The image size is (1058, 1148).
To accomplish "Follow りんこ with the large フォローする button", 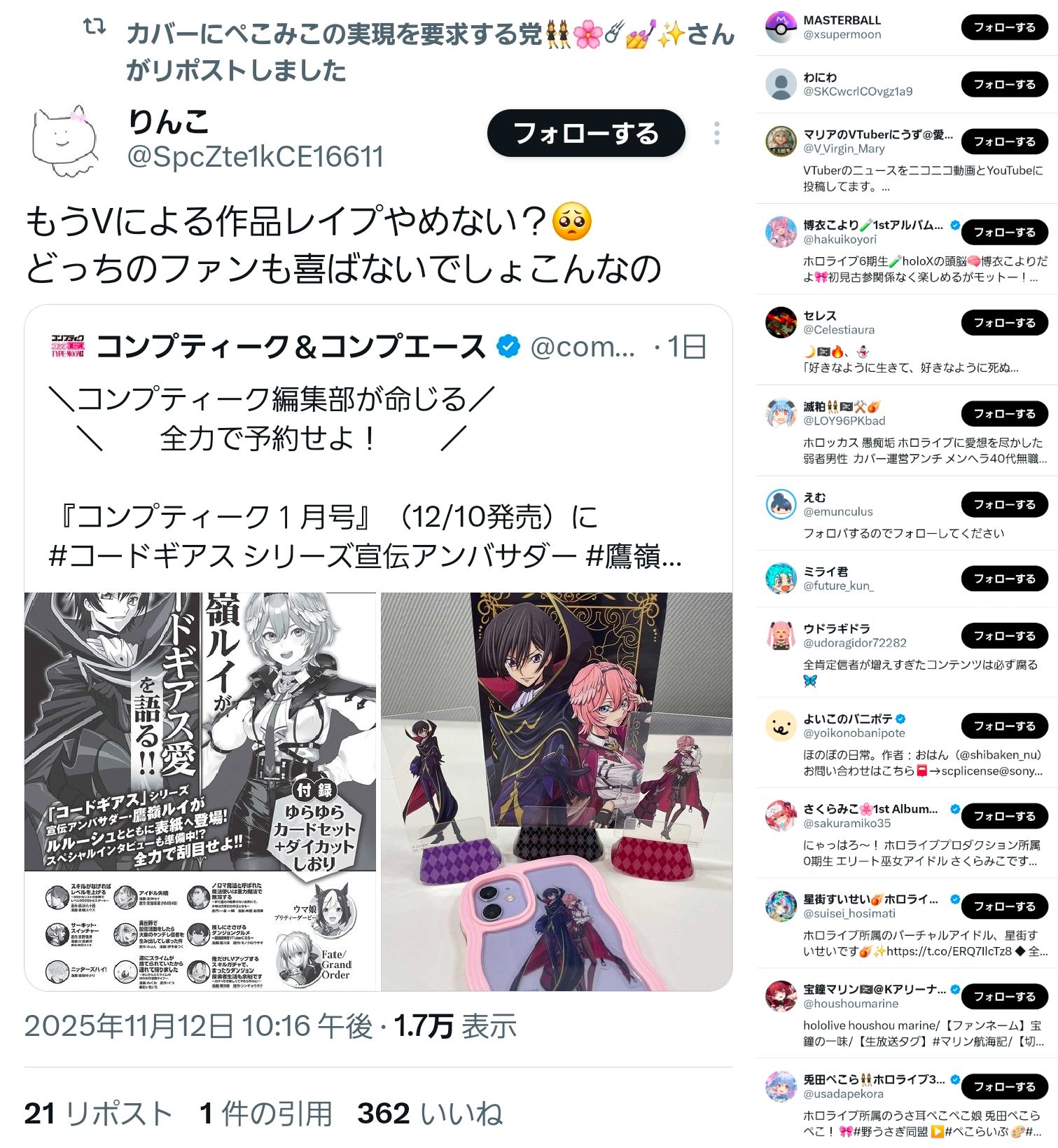I will tap(586, 133).
